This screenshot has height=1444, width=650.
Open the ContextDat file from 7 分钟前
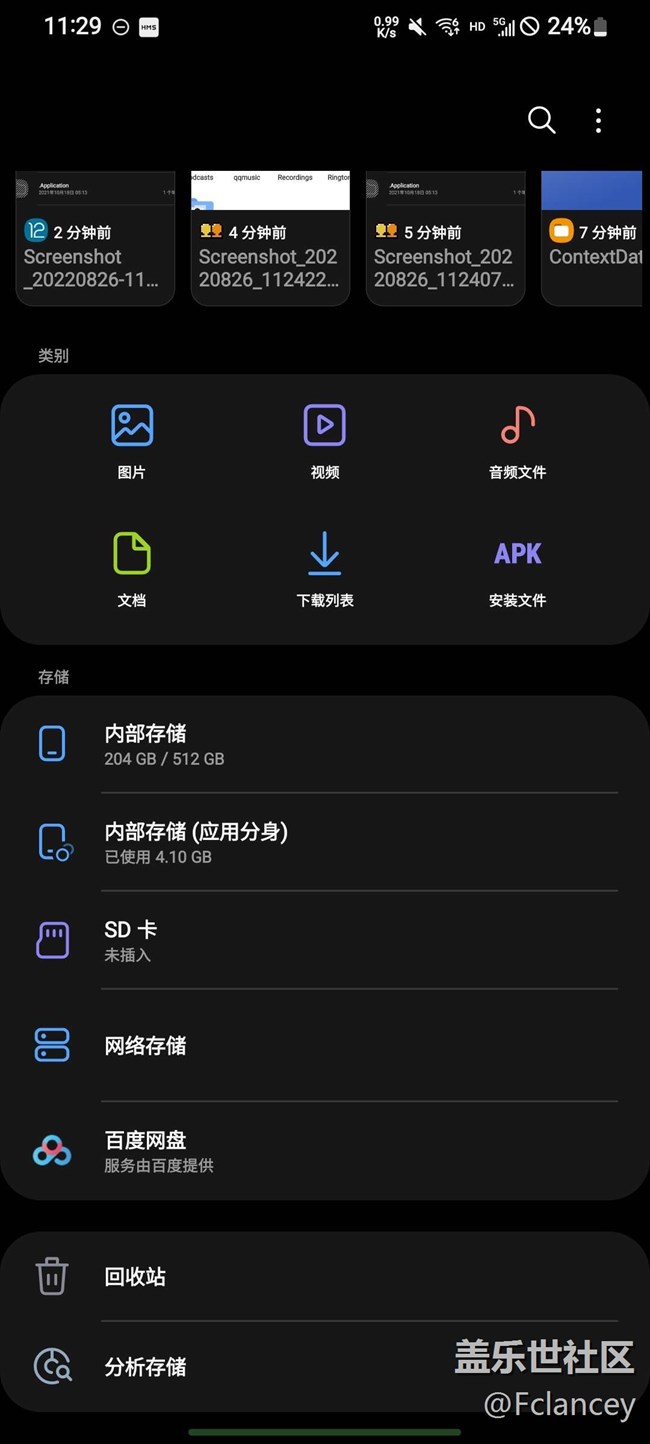[594, 238]
